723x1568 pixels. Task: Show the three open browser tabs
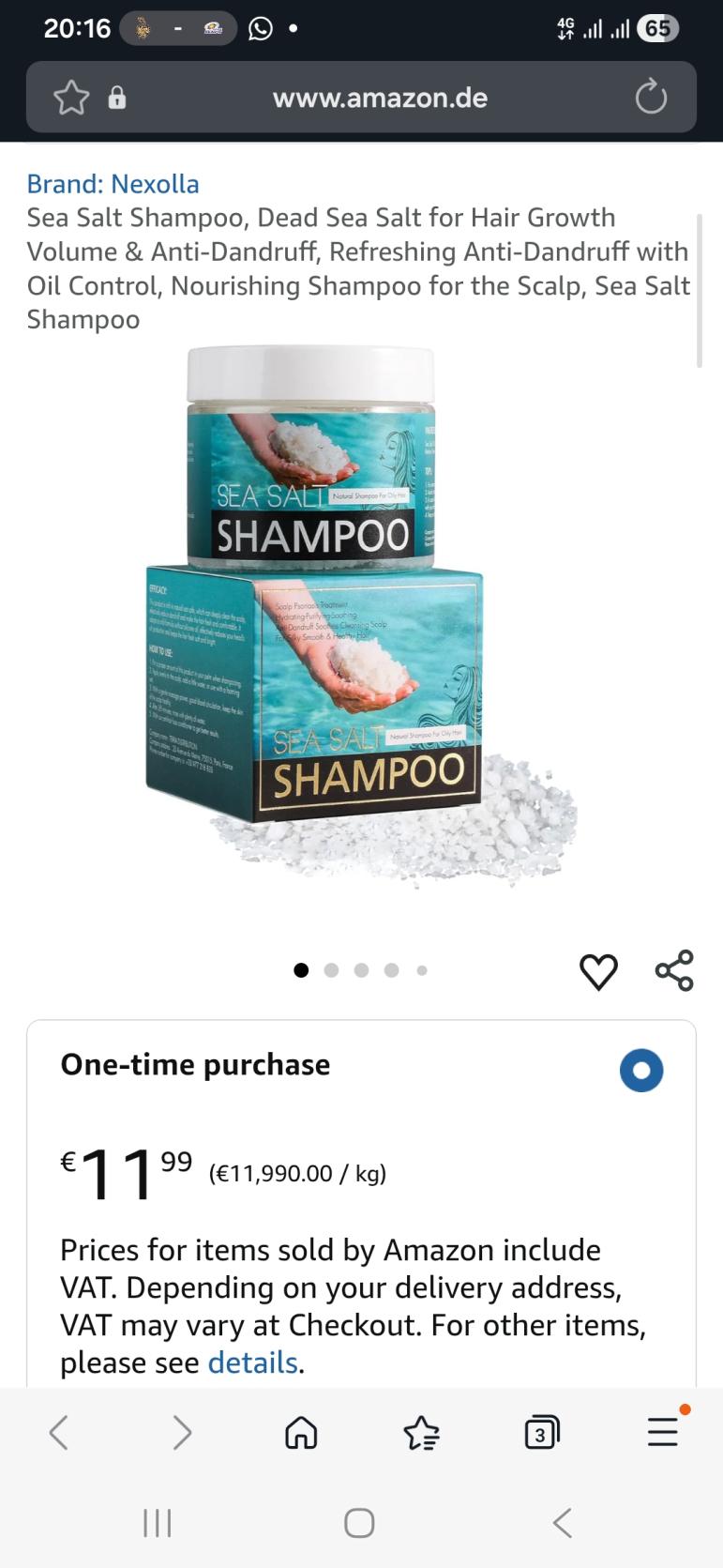point(541,1433)
